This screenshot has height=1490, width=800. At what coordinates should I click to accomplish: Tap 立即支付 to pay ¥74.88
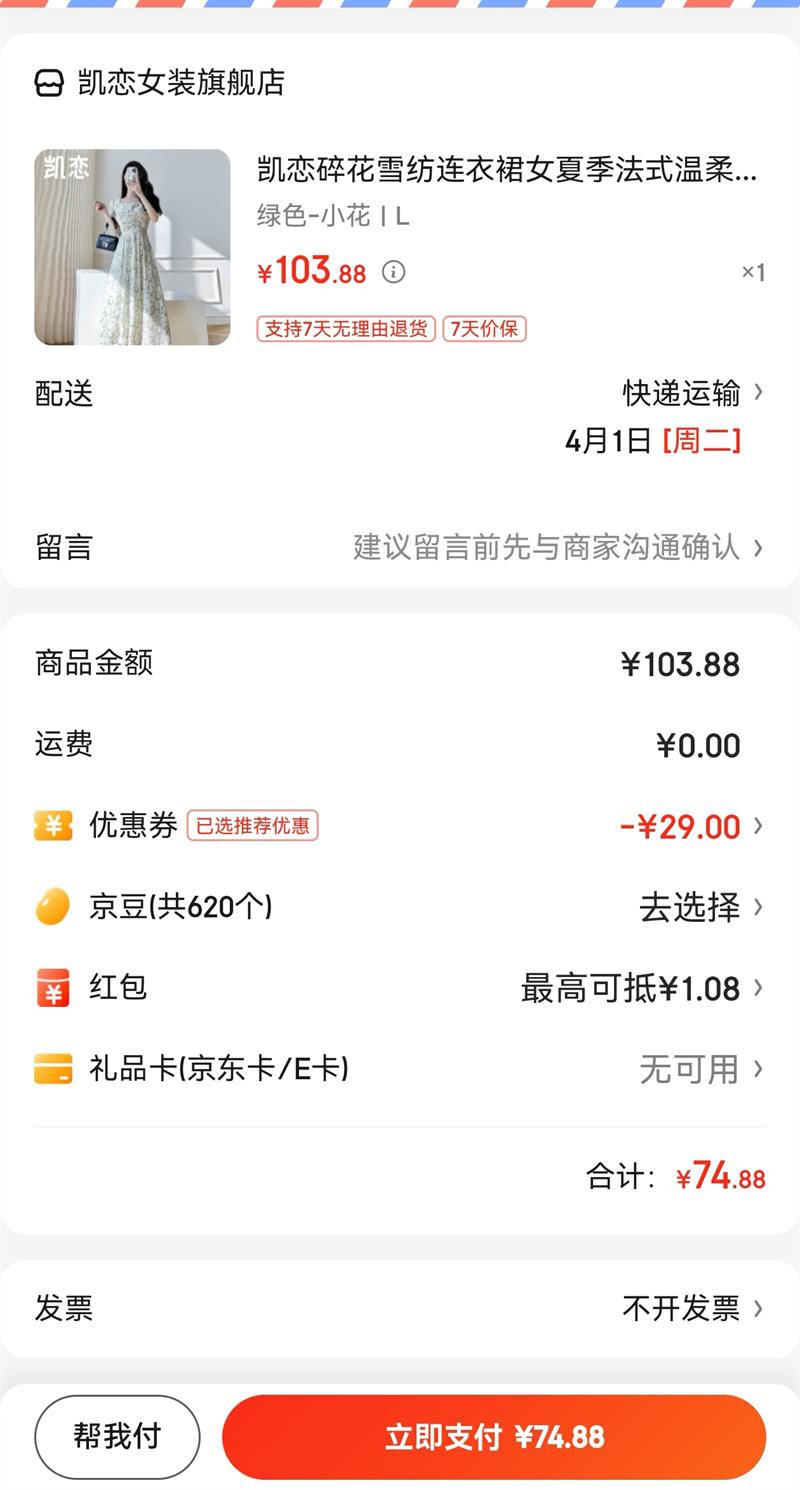click(x=494, y=1437)
